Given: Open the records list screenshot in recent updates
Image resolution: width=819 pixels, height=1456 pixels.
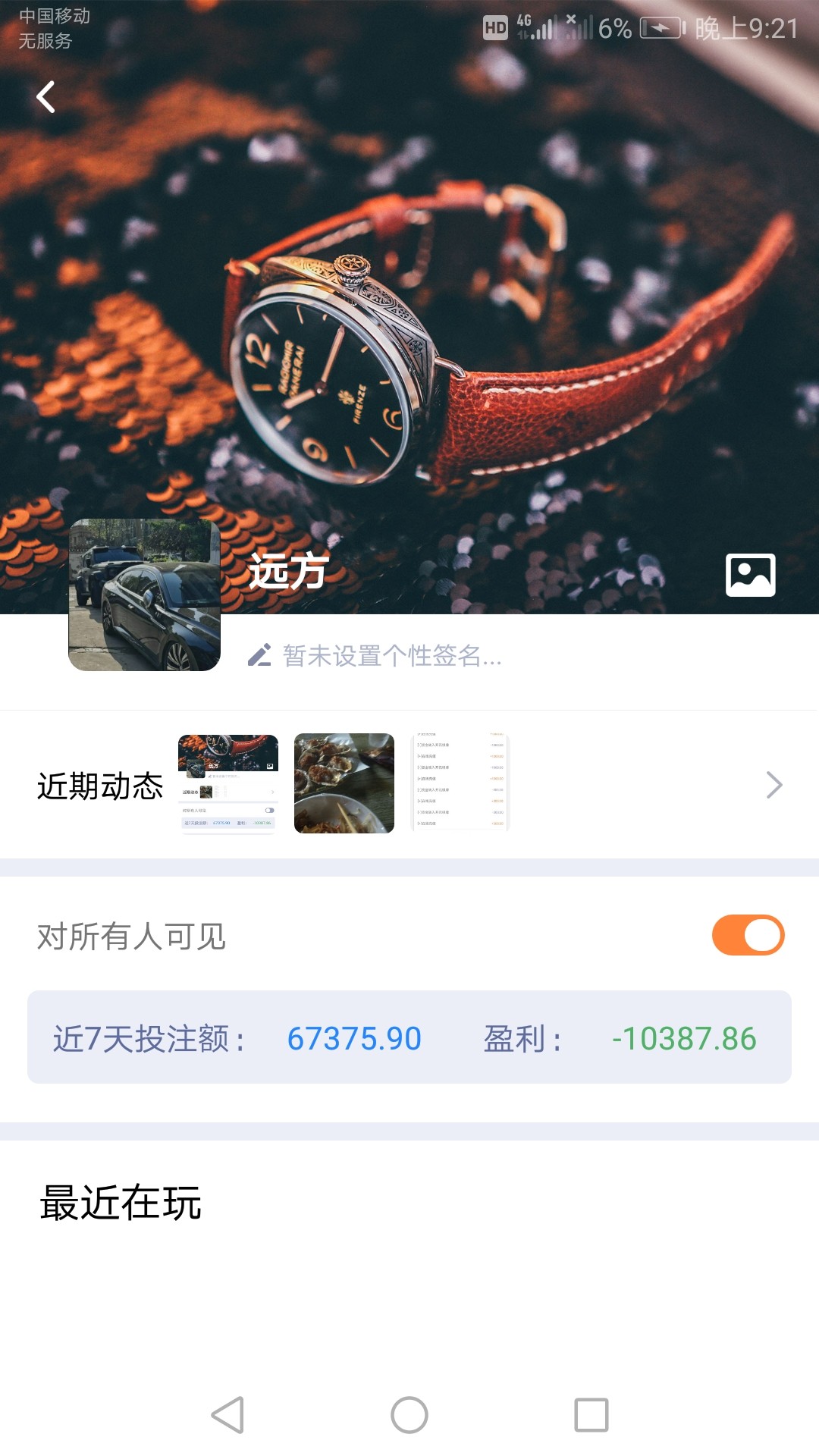Looking at the screenshot, I should point(460,783).
